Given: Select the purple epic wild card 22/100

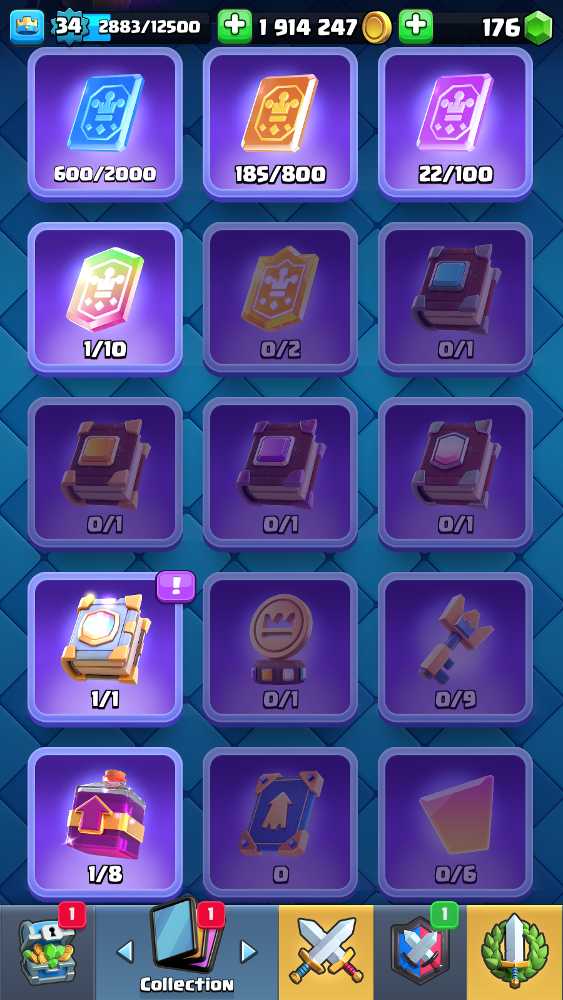Looking at the screenshot, I should point(455,124).
